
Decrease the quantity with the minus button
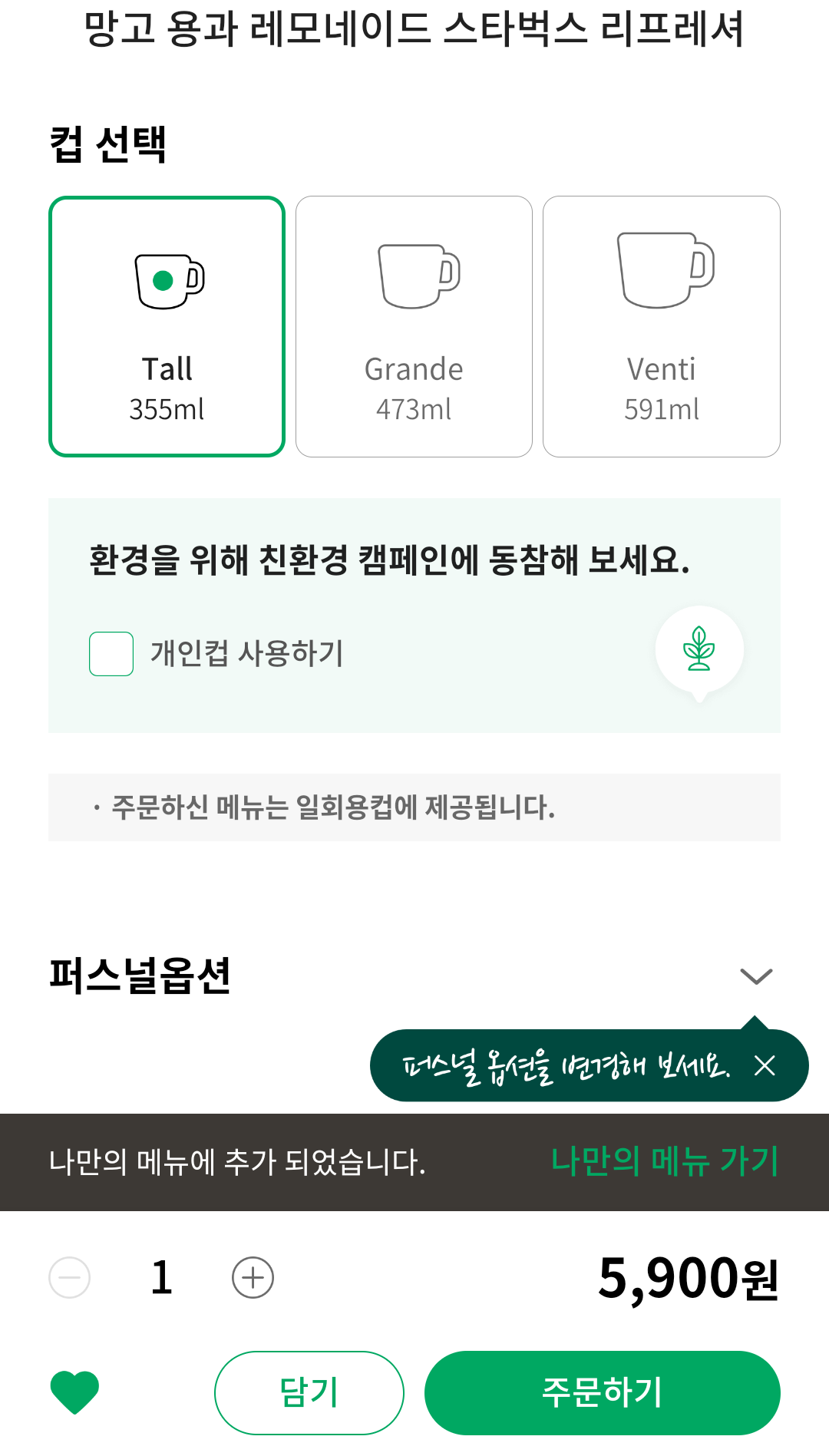69,1277
